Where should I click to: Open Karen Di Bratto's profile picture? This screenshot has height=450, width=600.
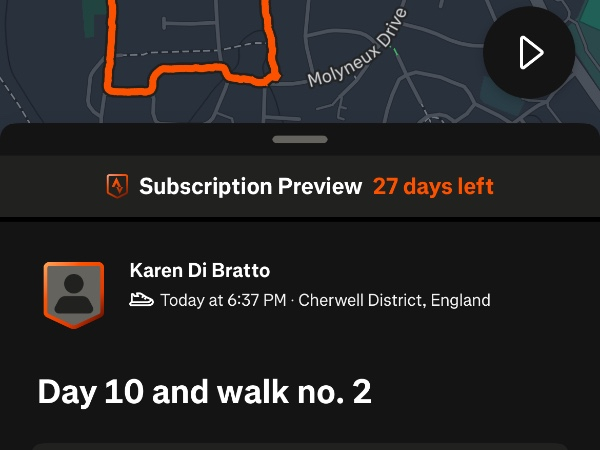pyautogui.click(x=73, y=293)
